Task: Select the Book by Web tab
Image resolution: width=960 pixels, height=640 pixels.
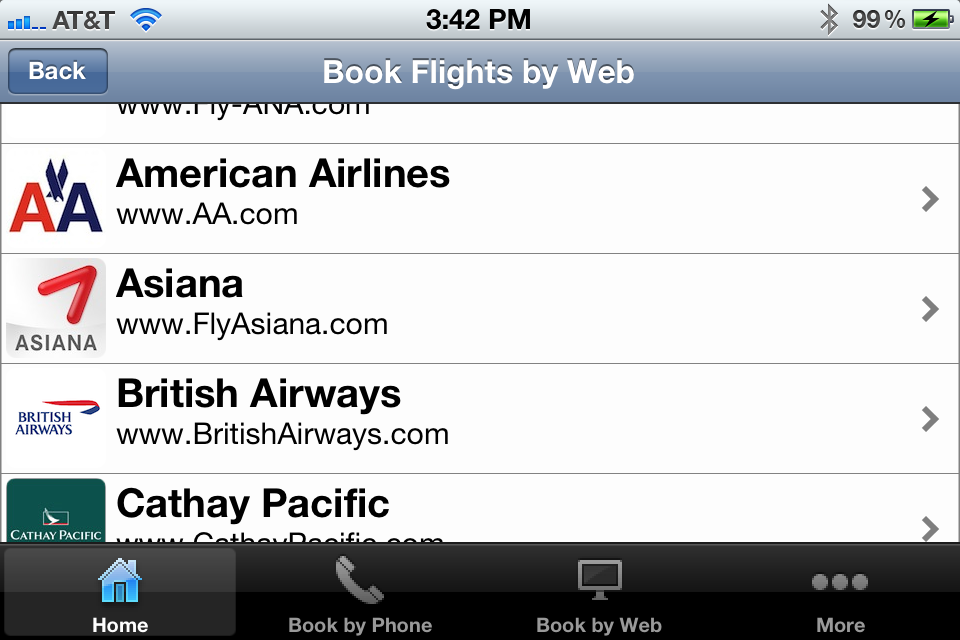Action: [599, 594]
